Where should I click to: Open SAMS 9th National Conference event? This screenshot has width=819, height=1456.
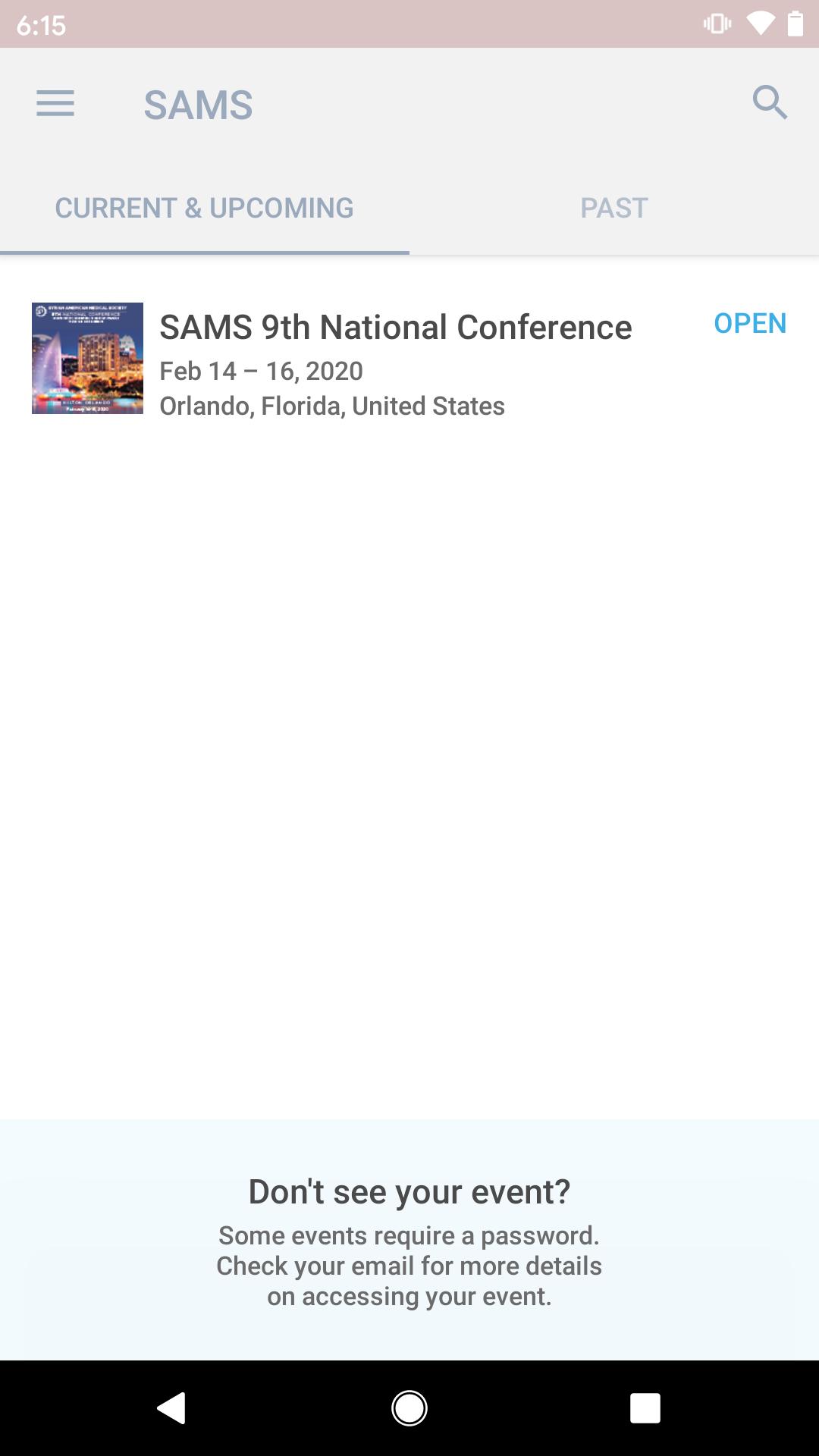pyautogui.click(x=394, y=328)
